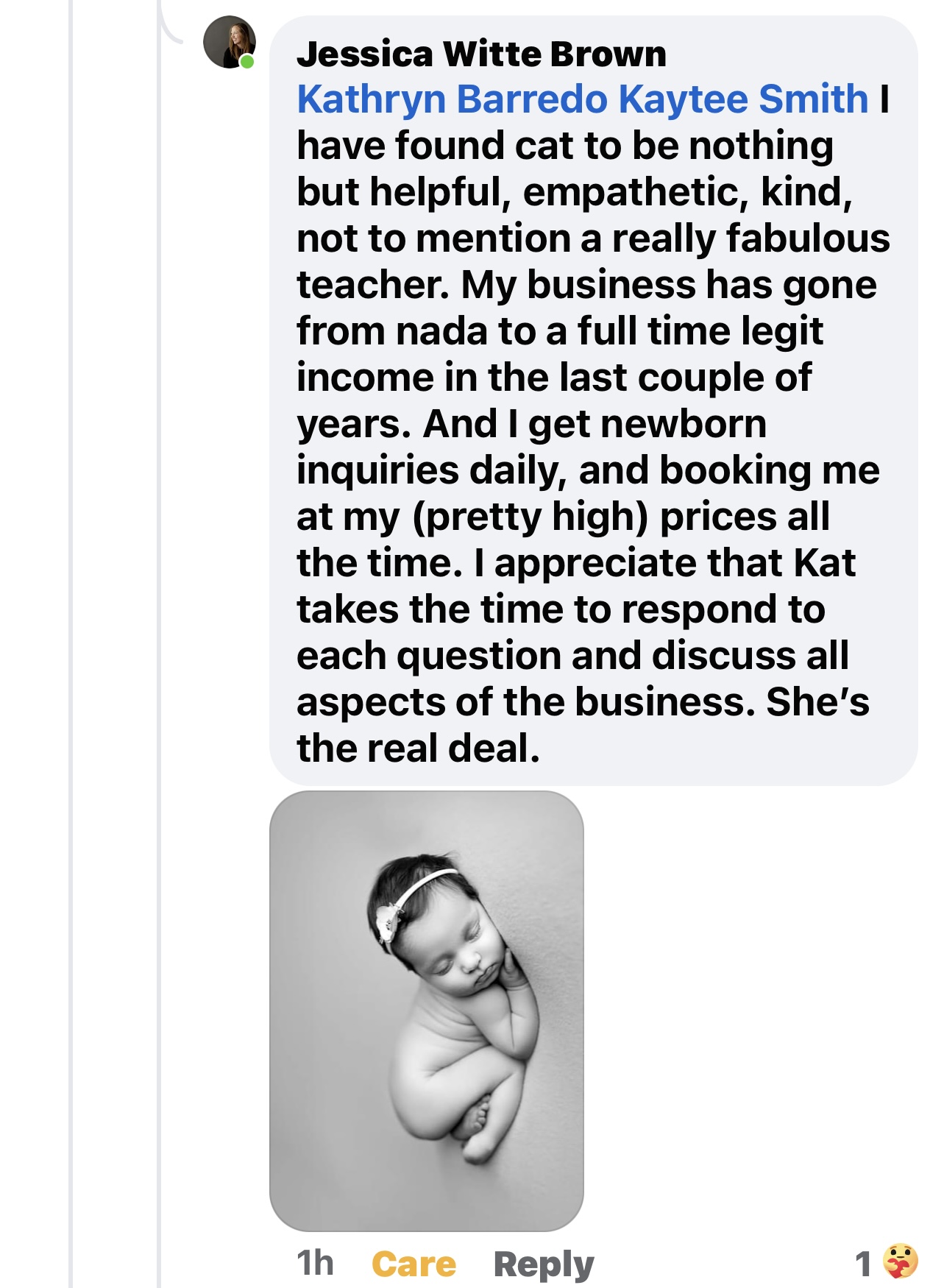The height and width of the screenshot is (1288, 944).
Task: Tap the Care reaction button
Action: click(414, 1264)
